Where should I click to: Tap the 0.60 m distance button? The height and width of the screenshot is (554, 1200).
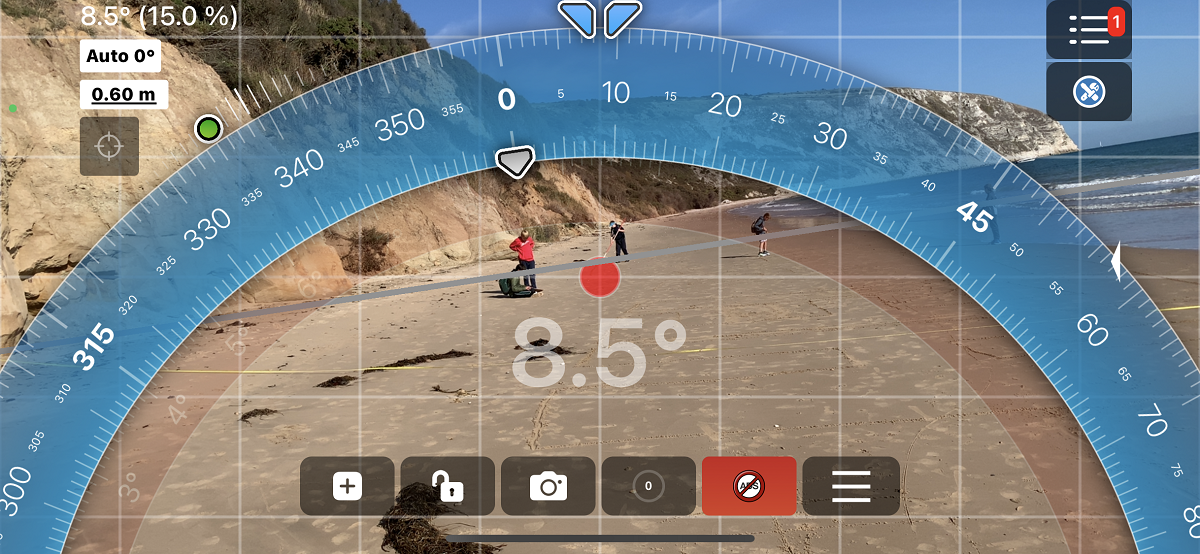point(124,95)
